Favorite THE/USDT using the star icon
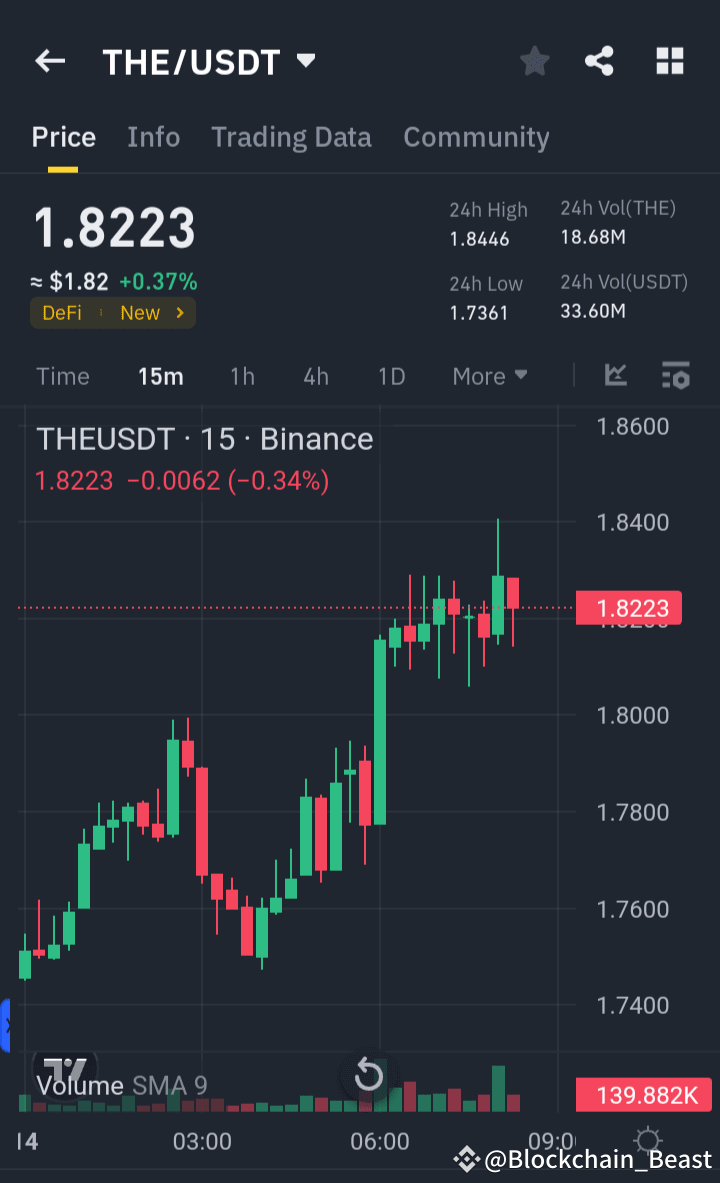This screenshot has width=720, height=1183. 534,61
